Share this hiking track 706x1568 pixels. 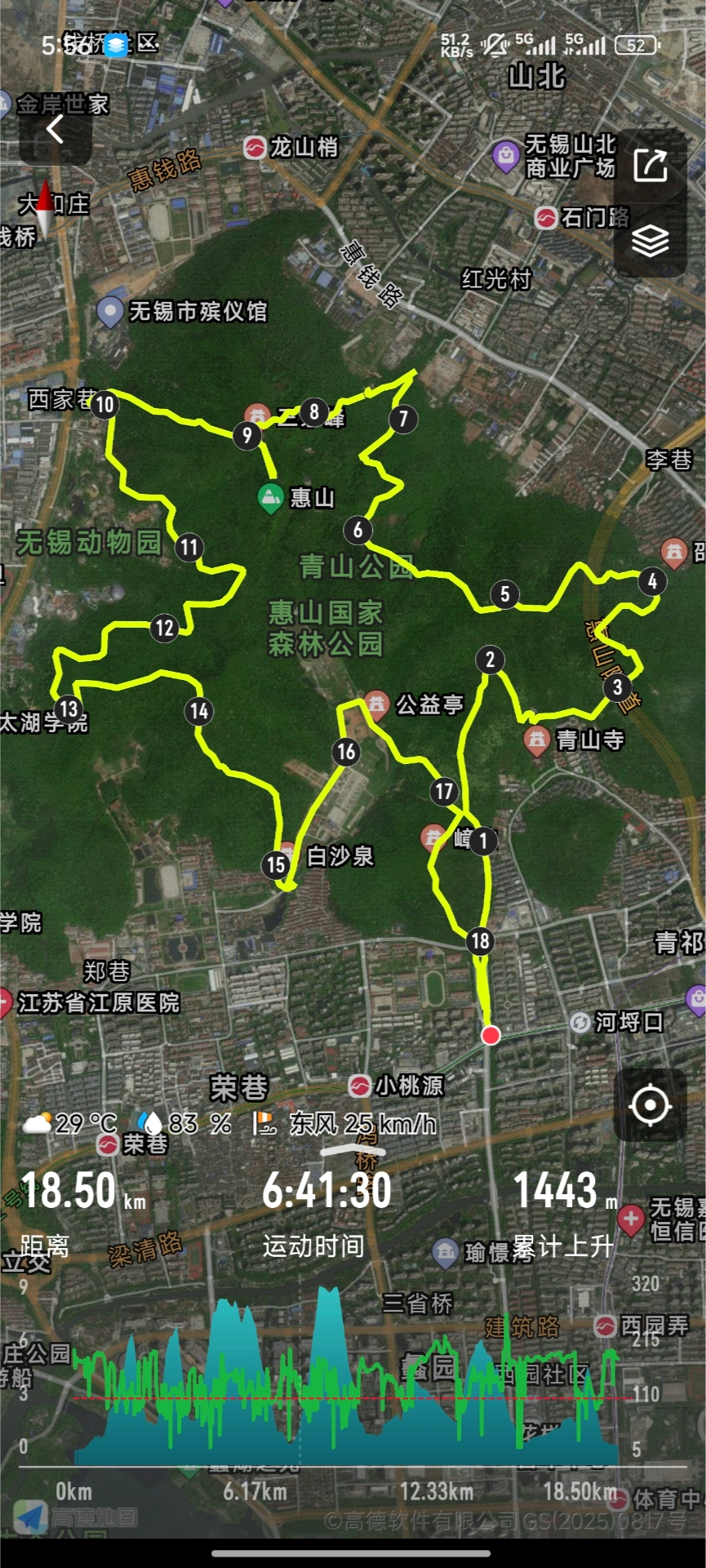[x=650, y=165]
